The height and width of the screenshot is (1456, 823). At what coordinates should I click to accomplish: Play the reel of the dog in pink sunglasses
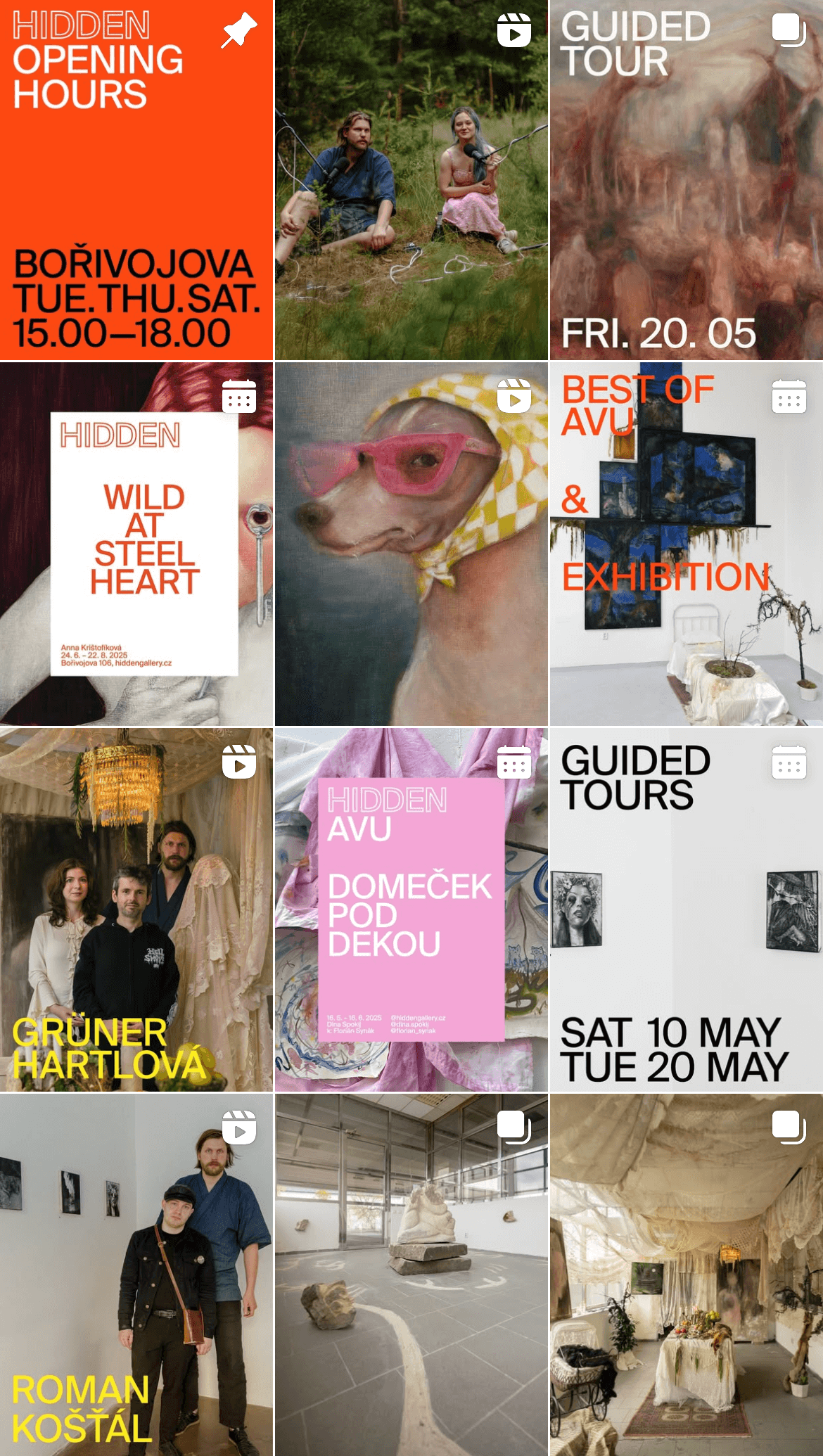tap(411, 544)
